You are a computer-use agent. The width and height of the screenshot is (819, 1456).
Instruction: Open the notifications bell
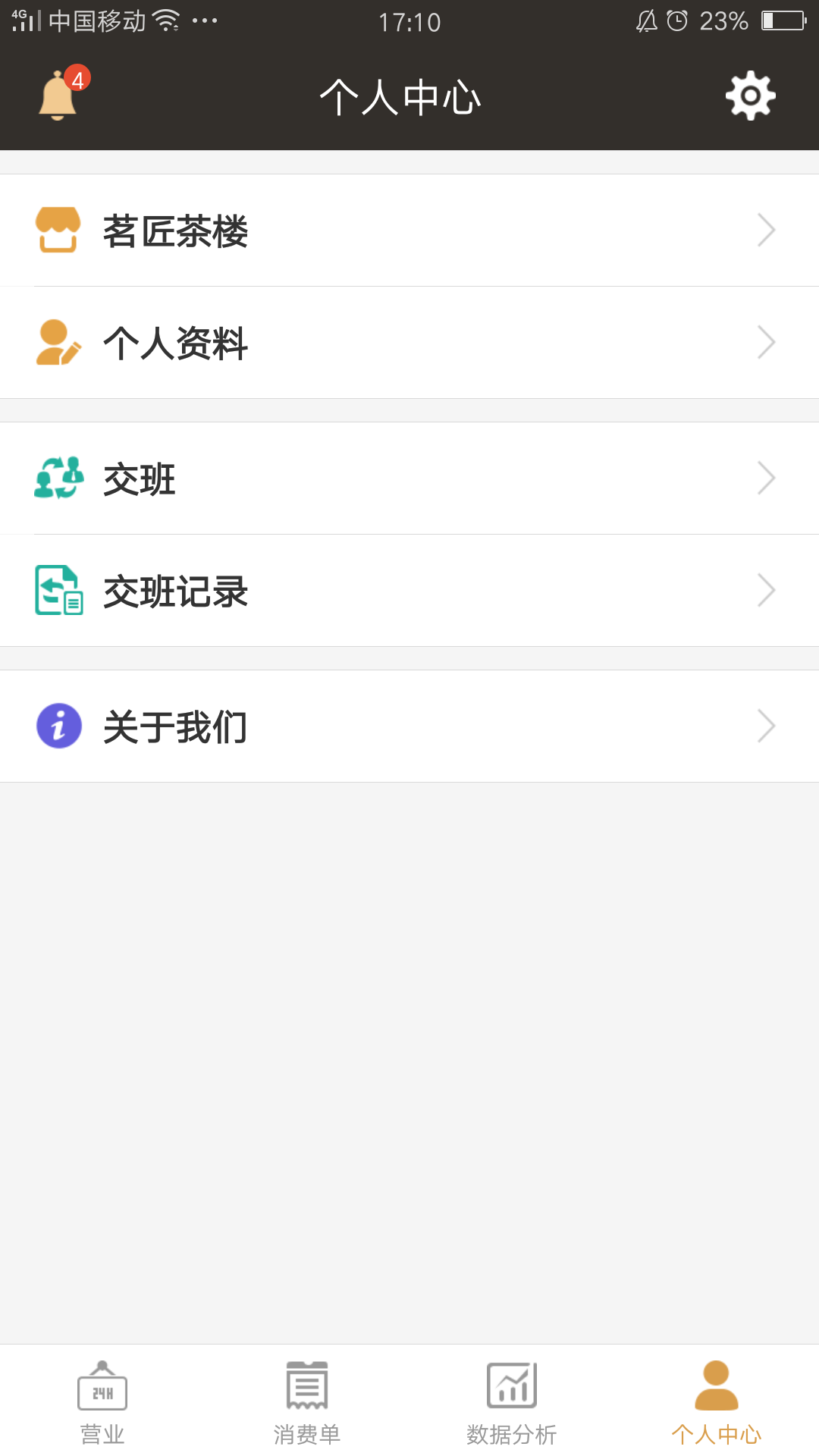(59, 96)
